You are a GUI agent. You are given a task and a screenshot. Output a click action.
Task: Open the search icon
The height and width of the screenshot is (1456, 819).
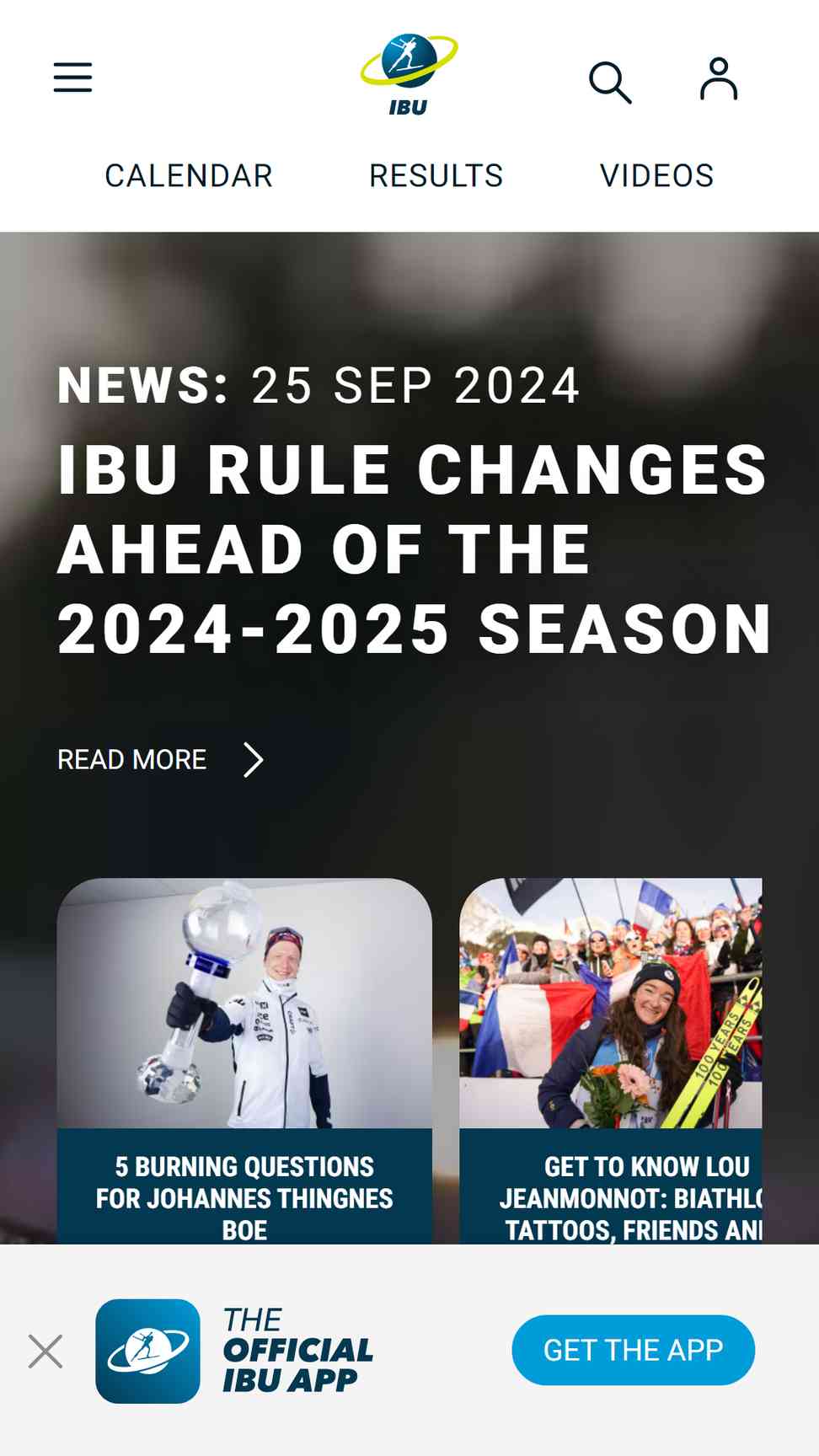tap(610, 82)
